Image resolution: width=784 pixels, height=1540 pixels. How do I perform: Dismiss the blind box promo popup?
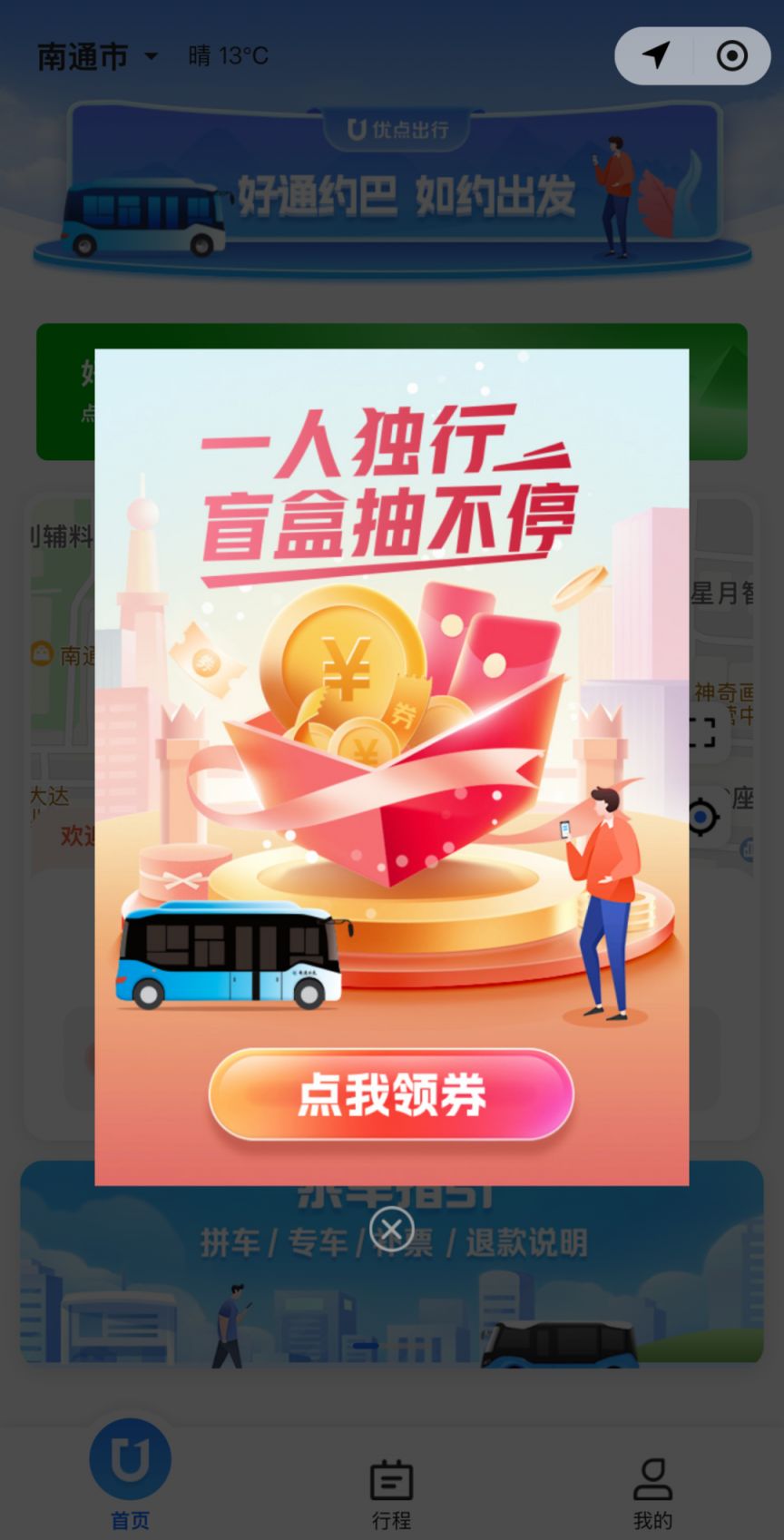(x=391, y=1230)
